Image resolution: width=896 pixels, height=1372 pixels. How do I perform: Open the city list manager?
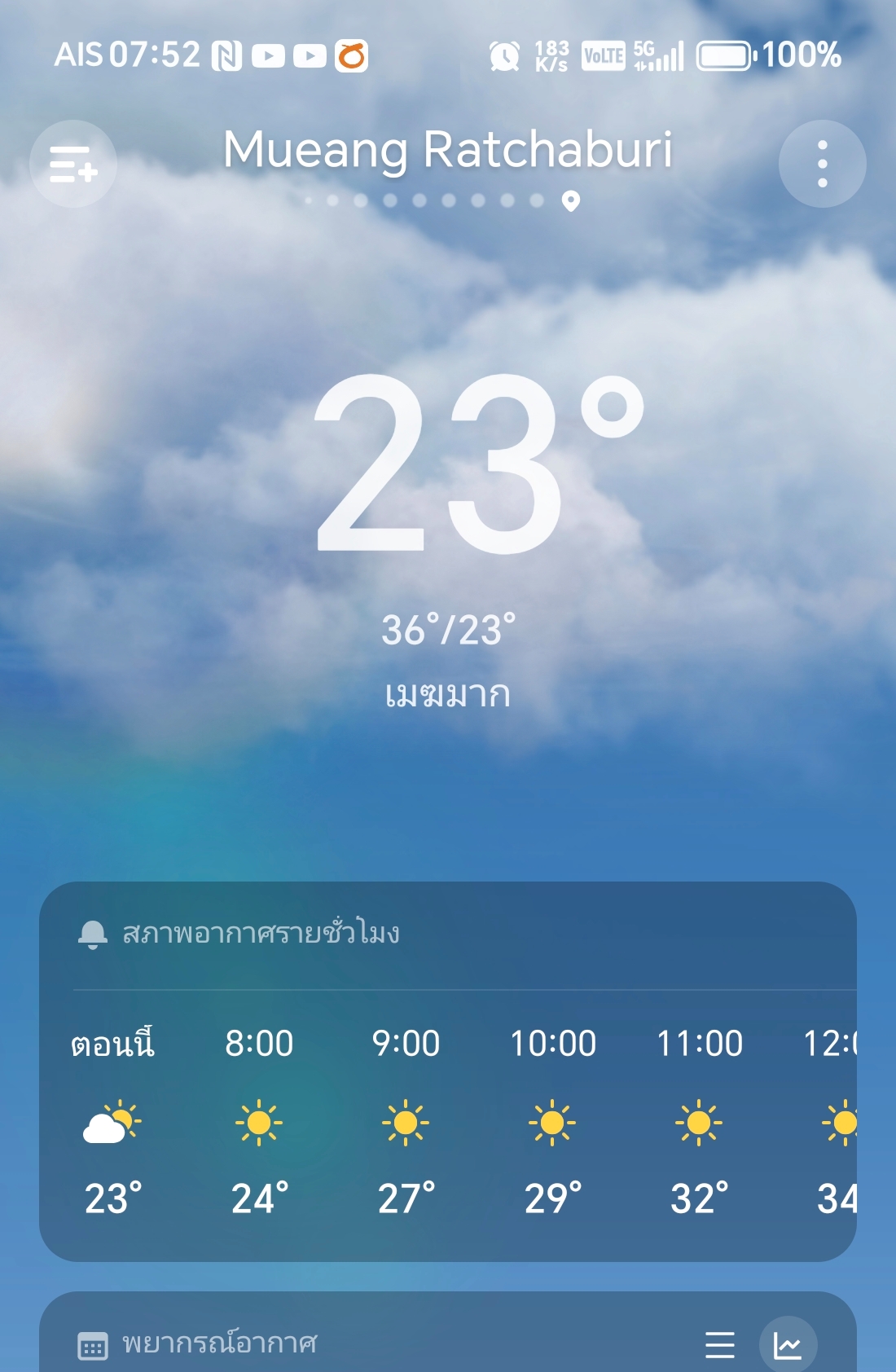tap(73, 164)
